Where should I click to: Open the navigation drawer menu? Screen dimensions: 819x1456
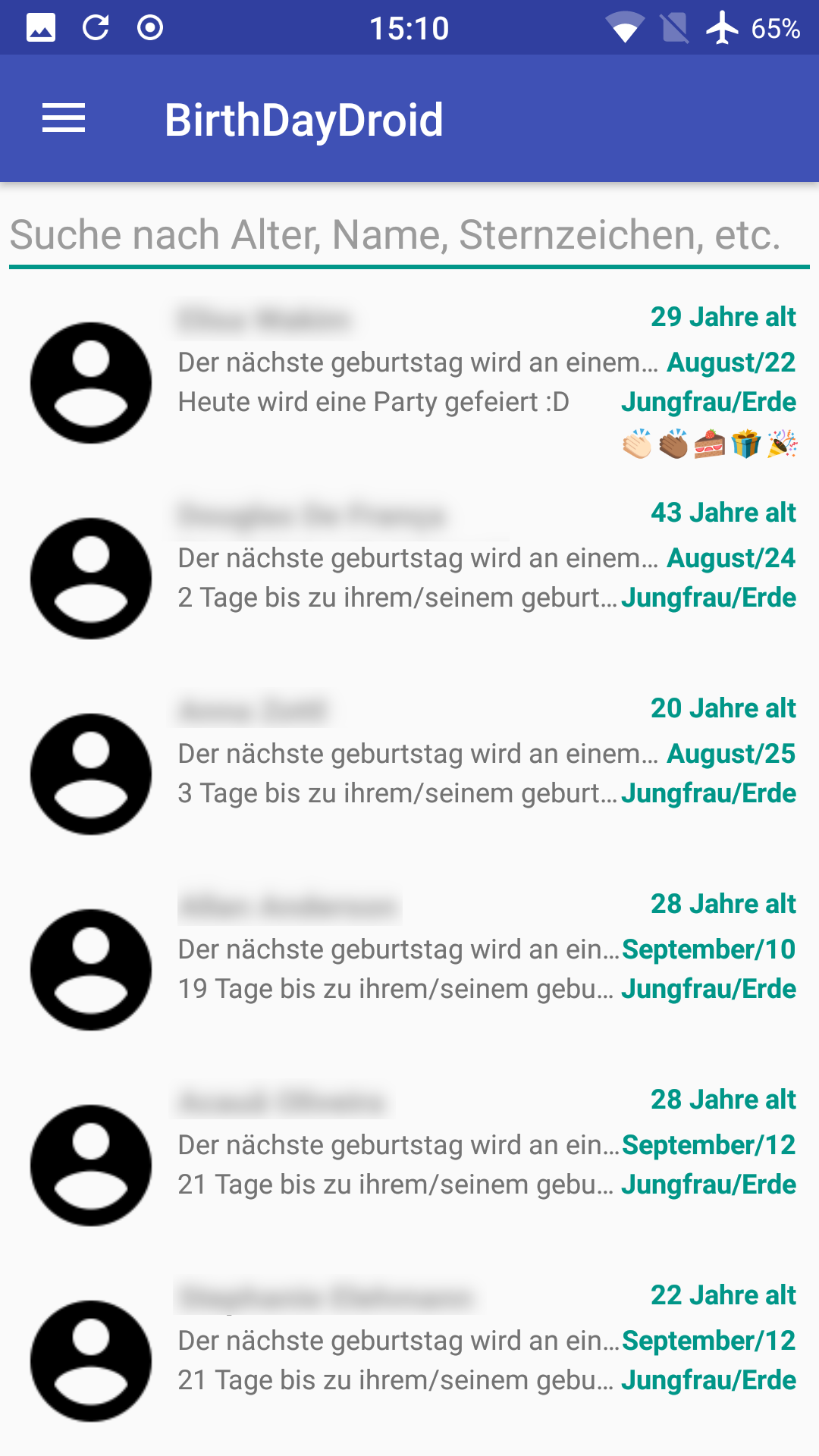tap(64, 119)
